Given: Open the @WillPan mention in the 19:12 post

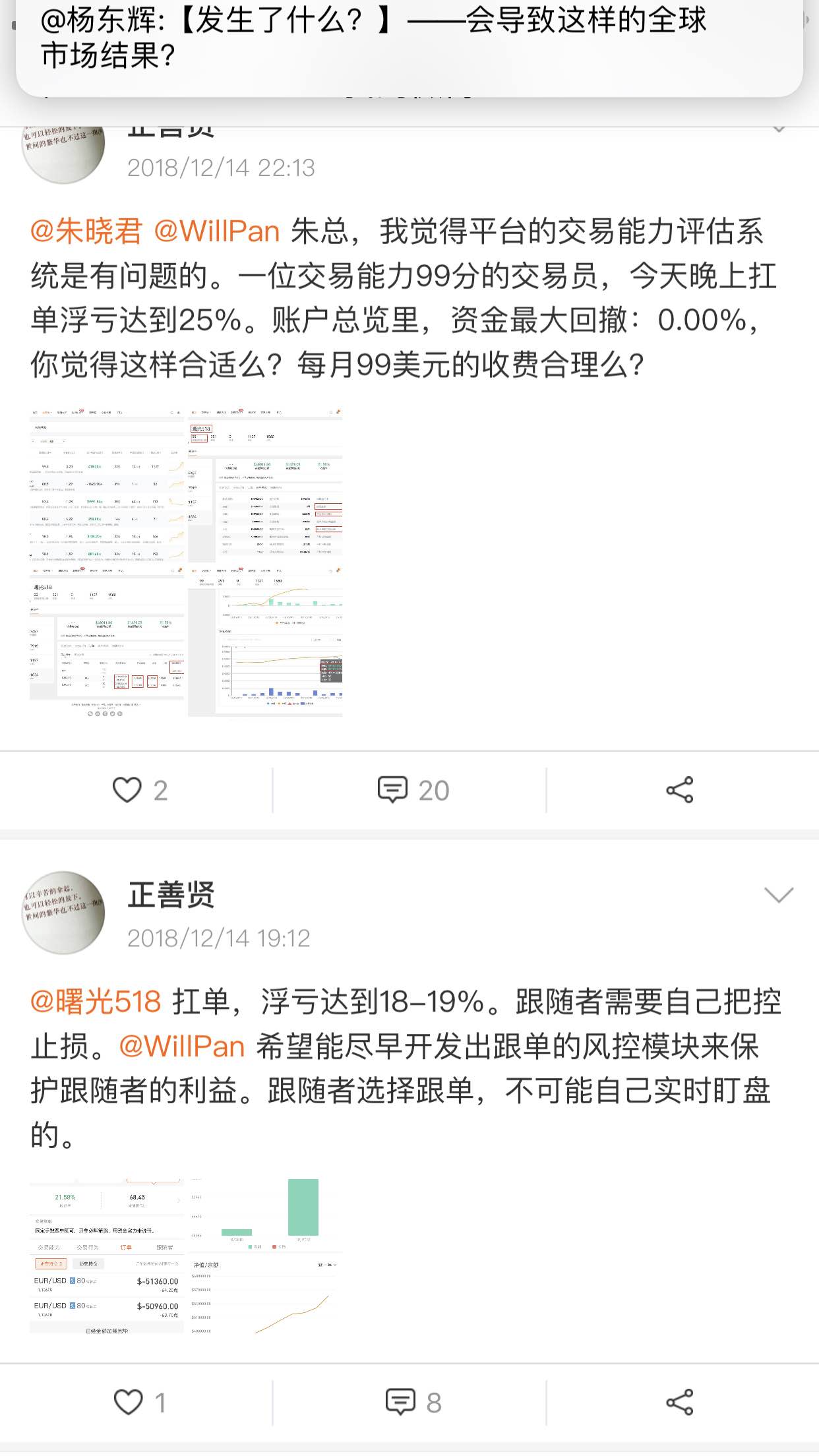Looking at the screenshot, I should coord(182,1046).
